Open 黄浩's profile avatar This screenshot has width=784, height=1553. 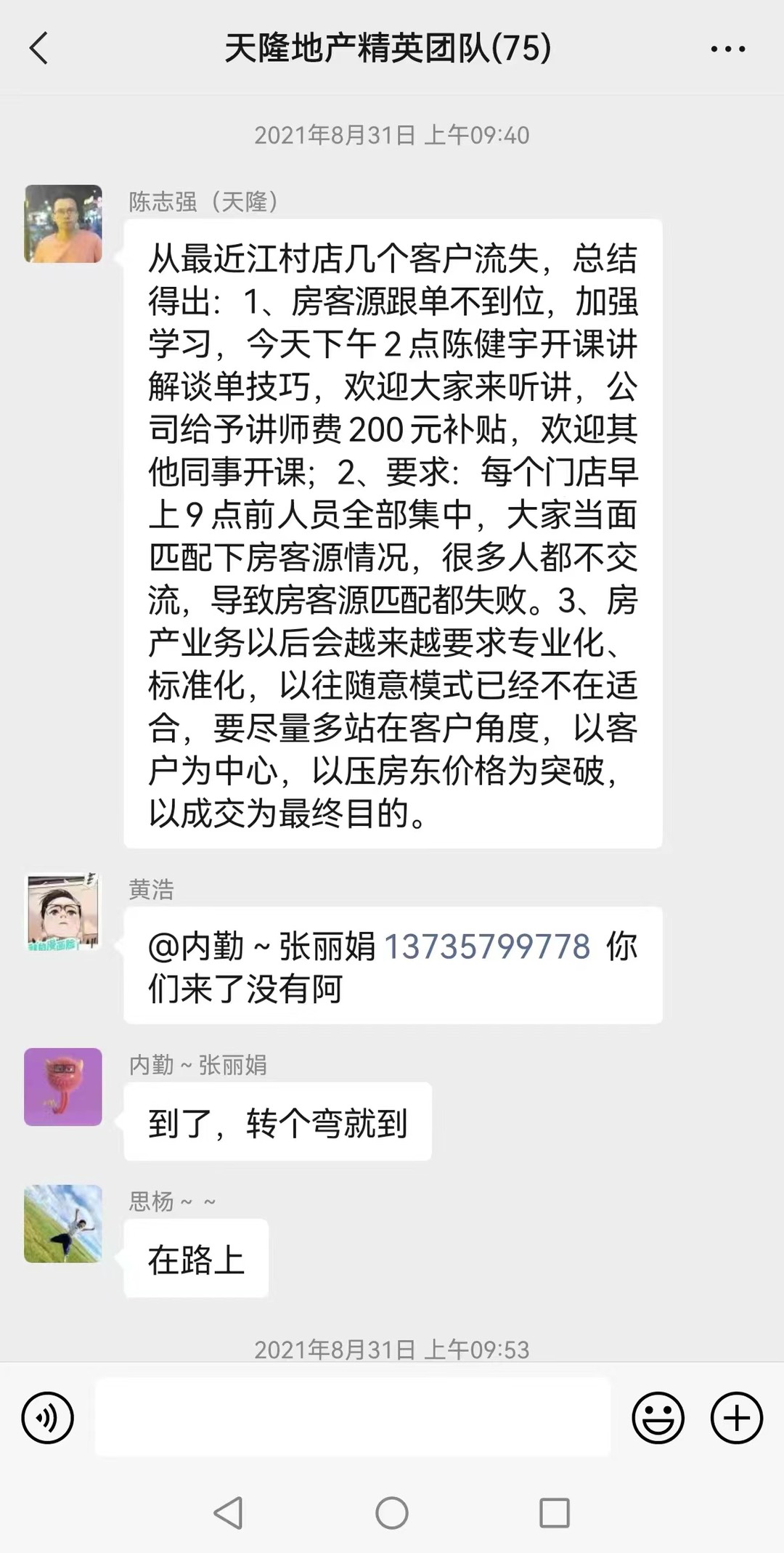coord(63,912)
